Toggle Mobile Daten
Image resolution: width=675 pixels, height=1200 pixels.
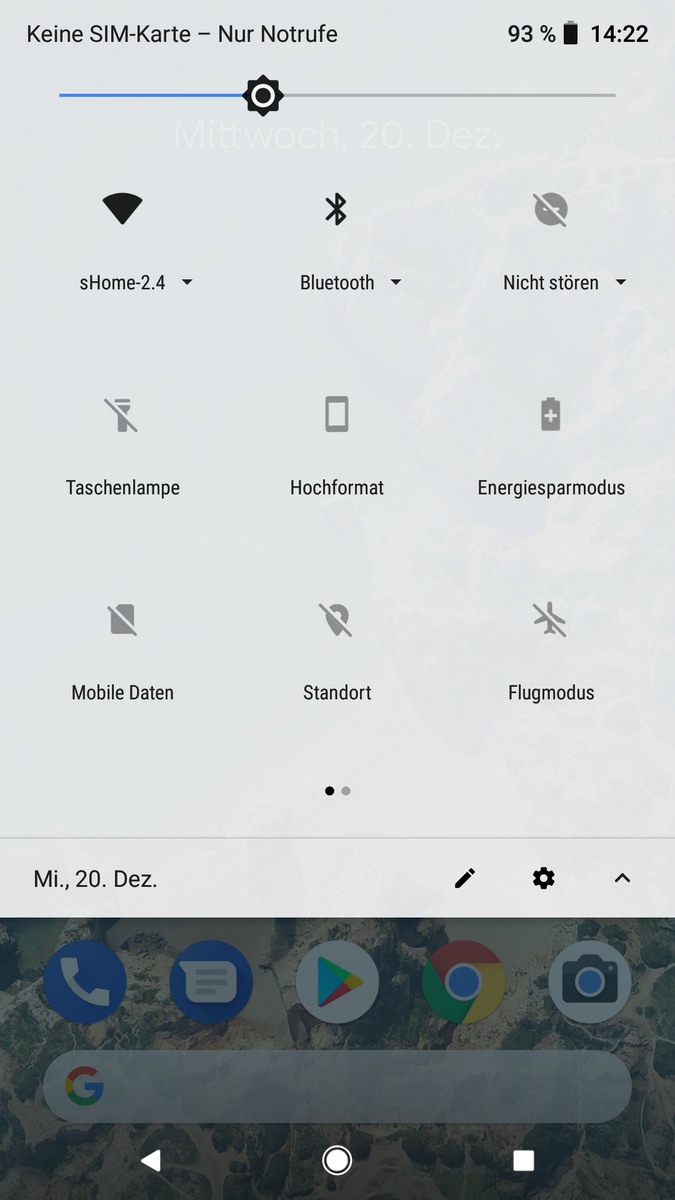pyautogui.click(x=122, y=620)
